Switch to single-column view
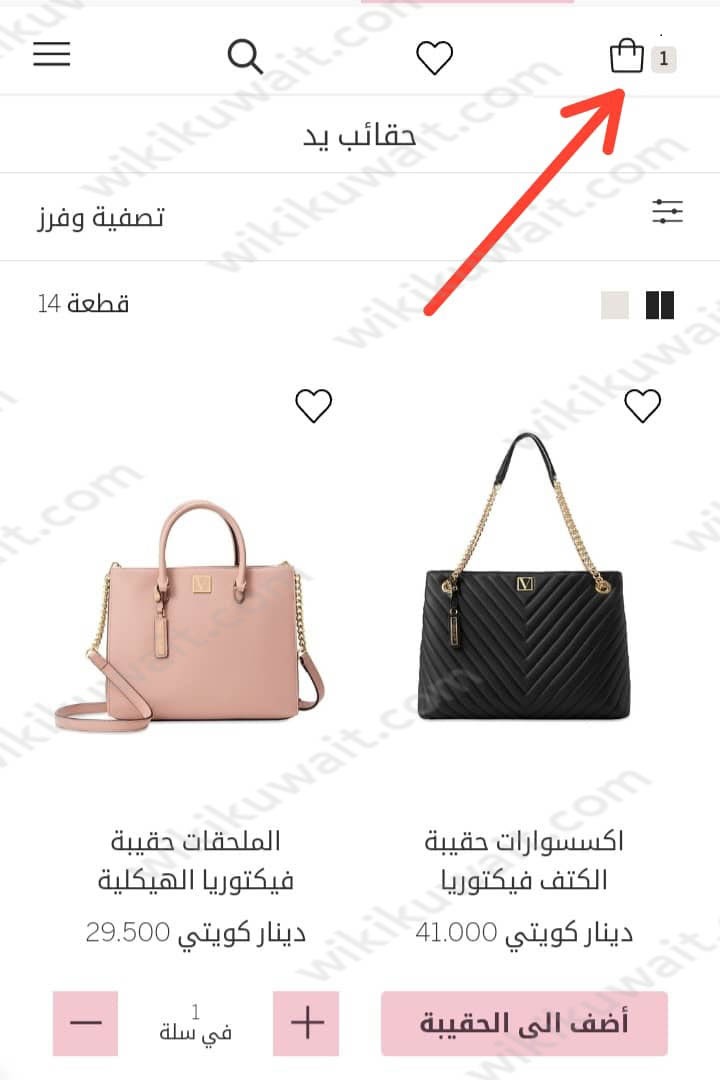The width and height of the screenshot is (720, 1080). (615, 305)
